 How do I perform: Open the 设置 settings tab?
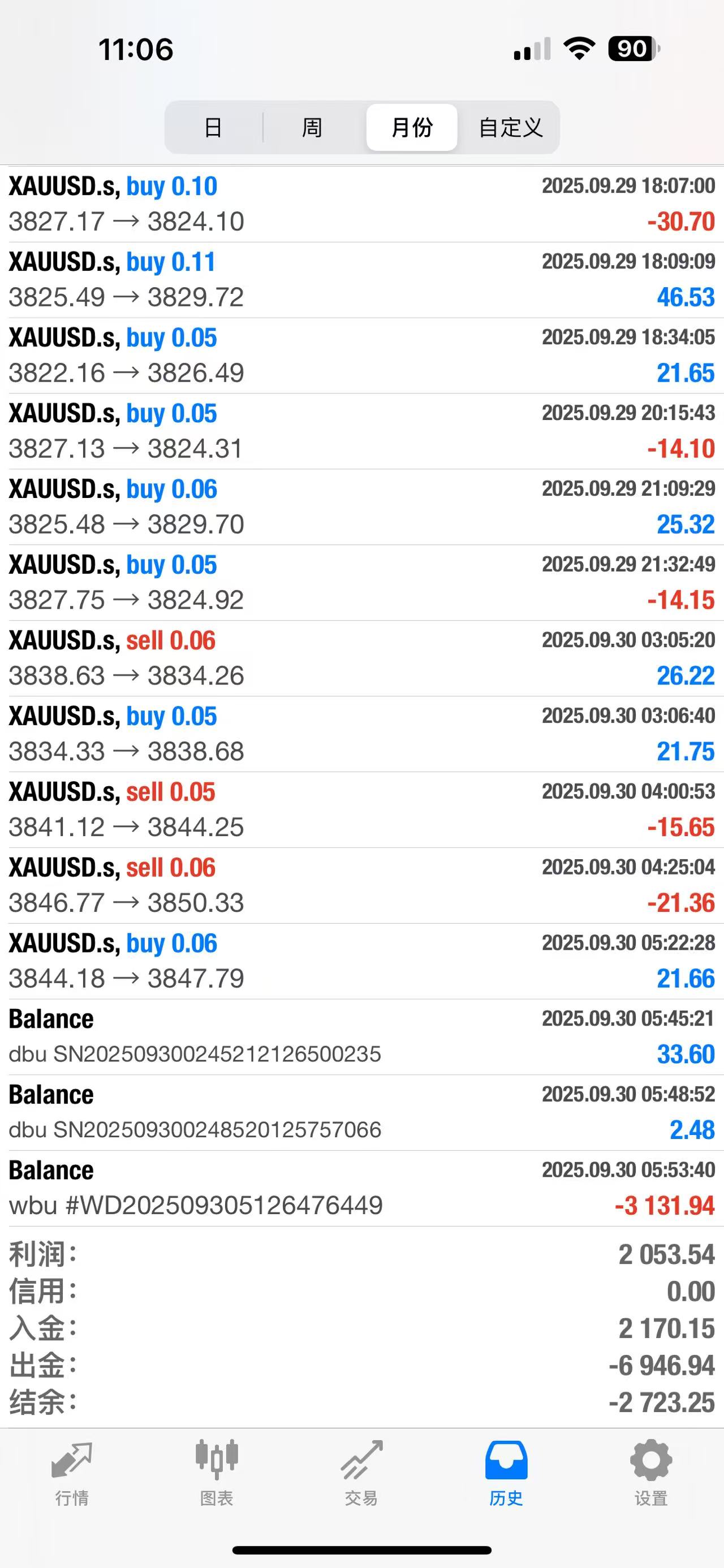click(x=651, y=1471)
